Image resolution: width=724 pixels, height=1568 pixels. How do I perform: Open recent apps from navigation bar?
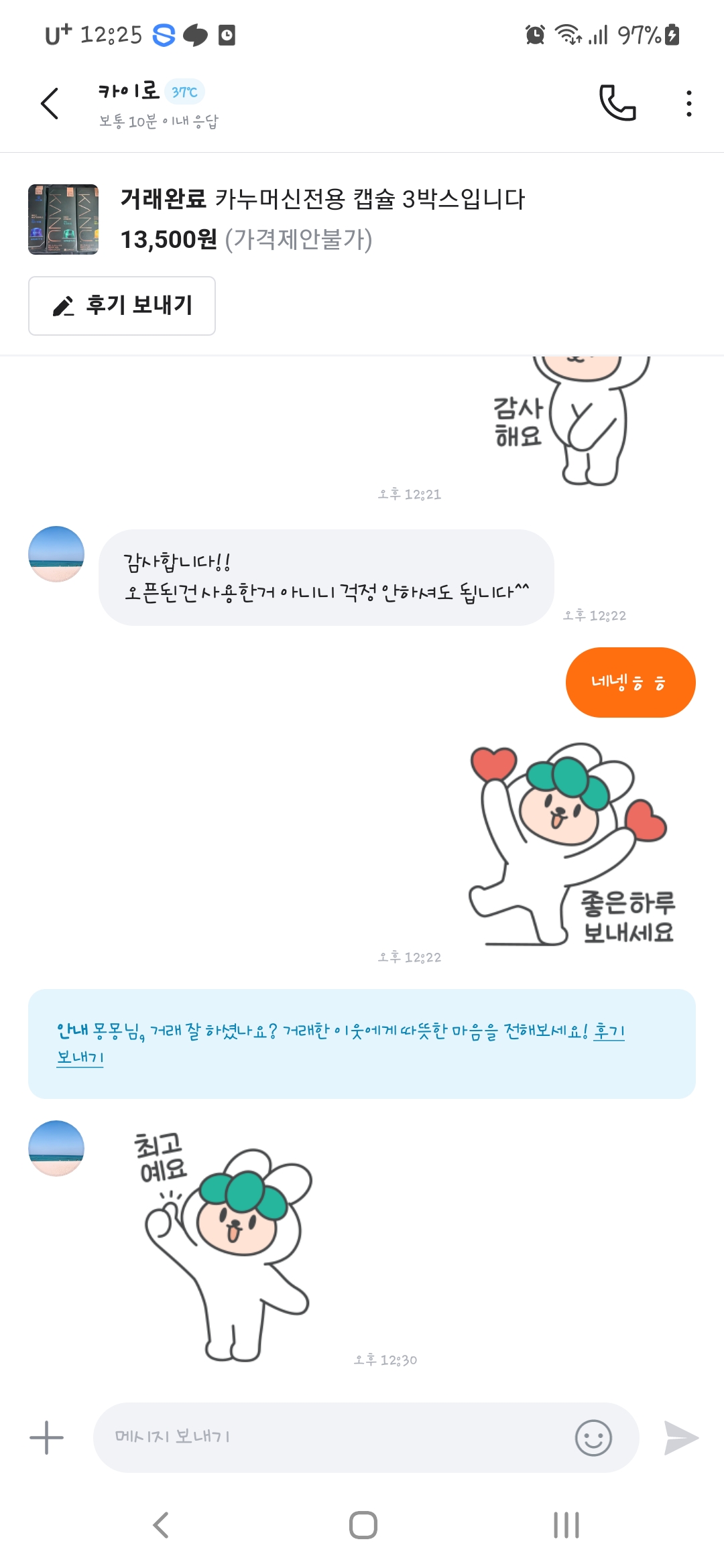[566, 1525]
